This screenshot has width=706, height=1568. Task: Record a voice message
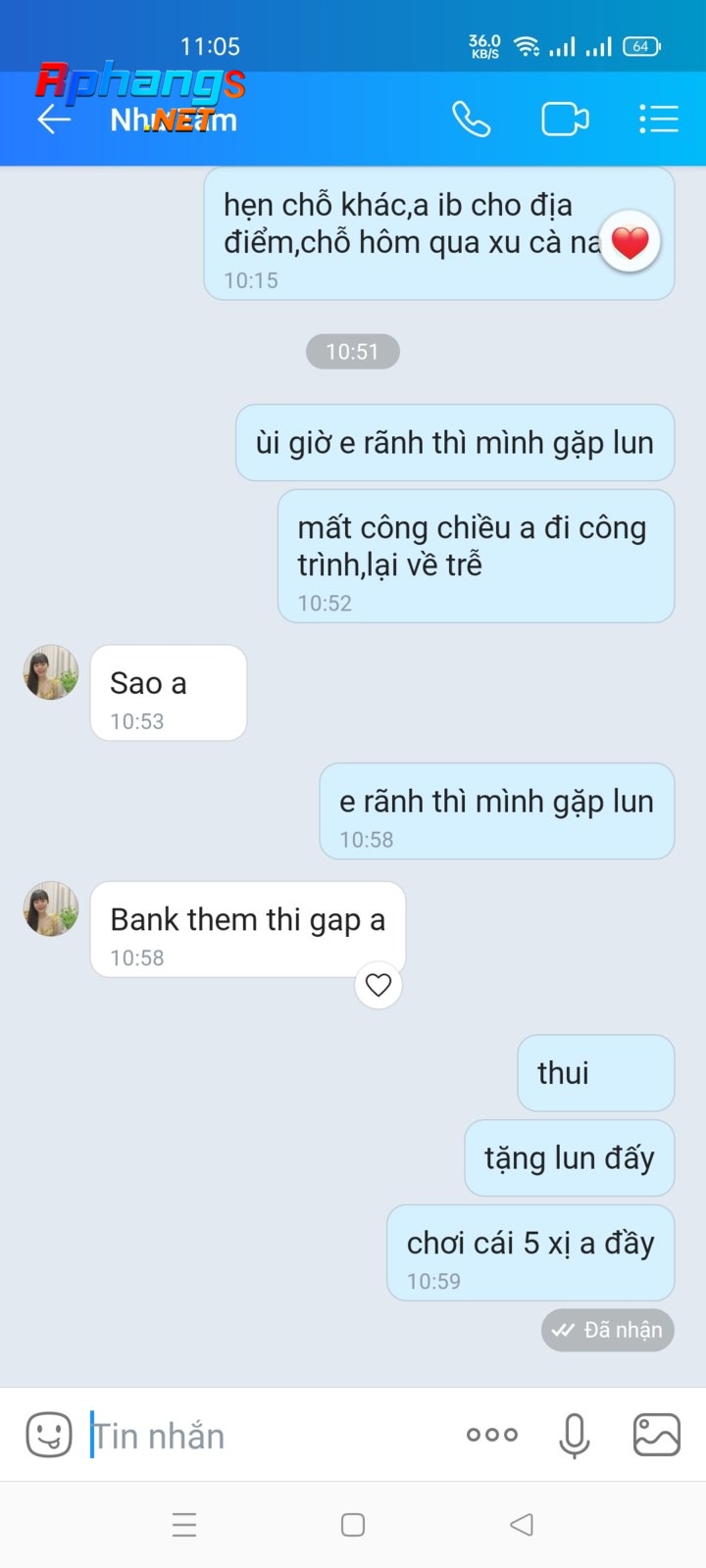point(575,1436)
